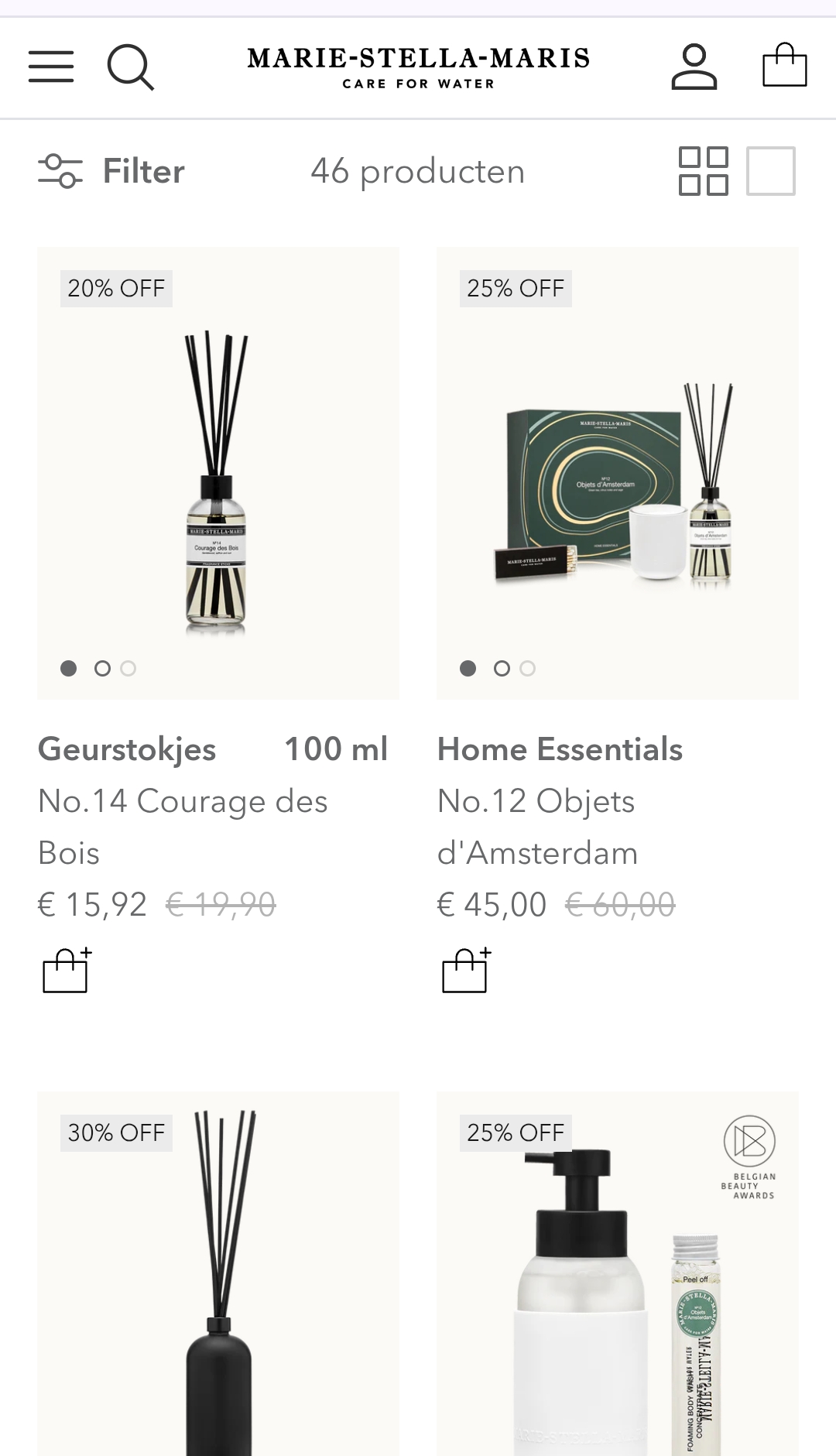The image size is (836, 1456).
Task: Select the second carousel dot on Geurstokjes product
Action: (x=104, y=666)
